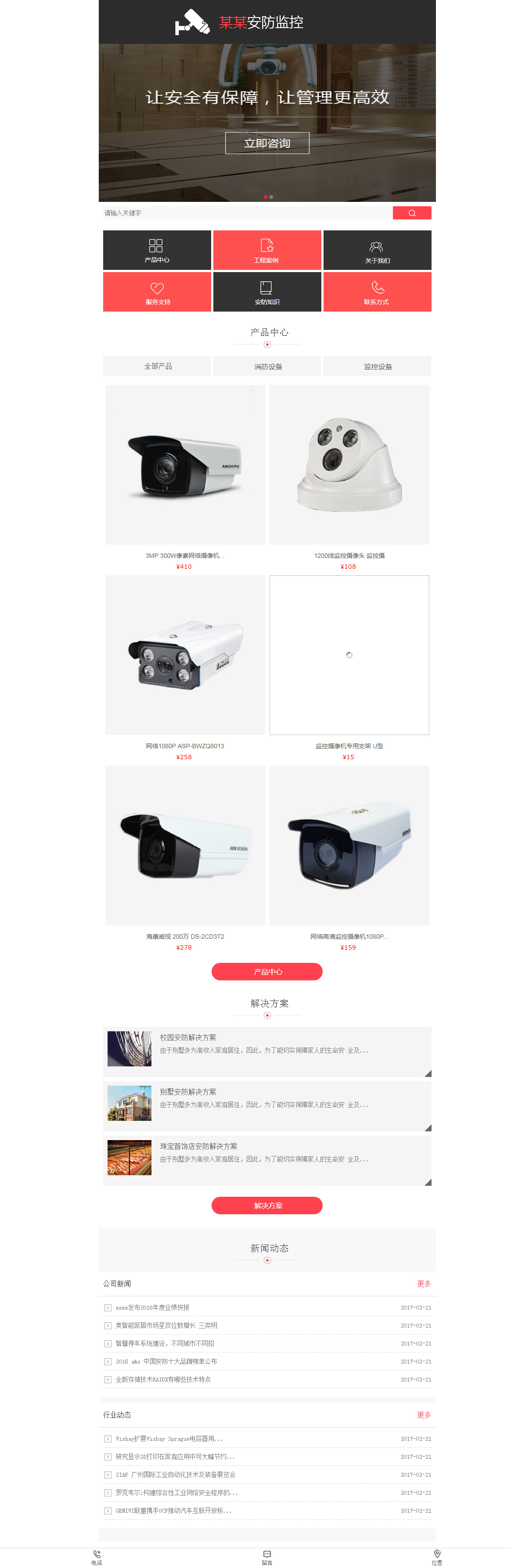Viewport: 511px width, 1568px height.
Task: Focus the 请输入关键字 search field
Action: 247,213
